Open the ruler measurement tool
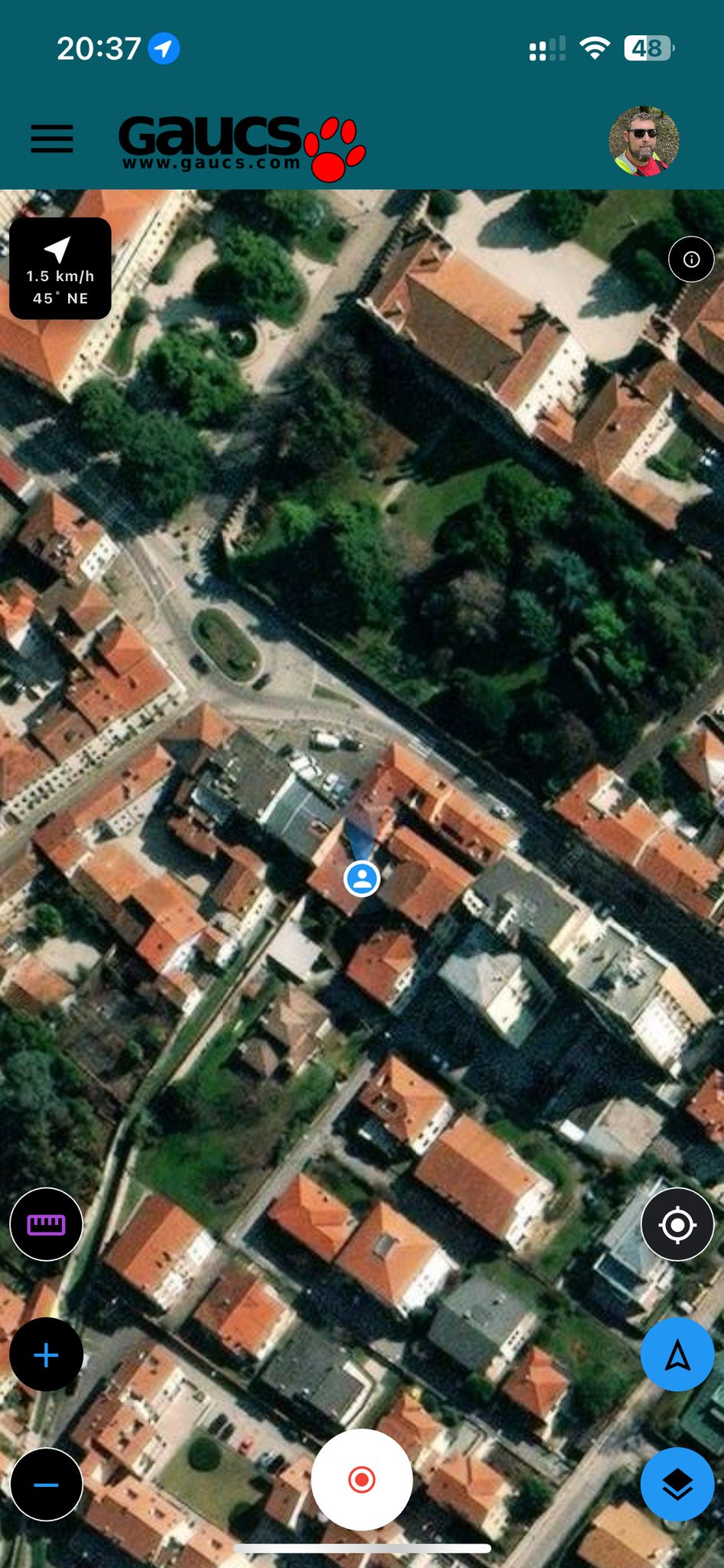Screen dimensions: 724x1568 [46, 1224]
